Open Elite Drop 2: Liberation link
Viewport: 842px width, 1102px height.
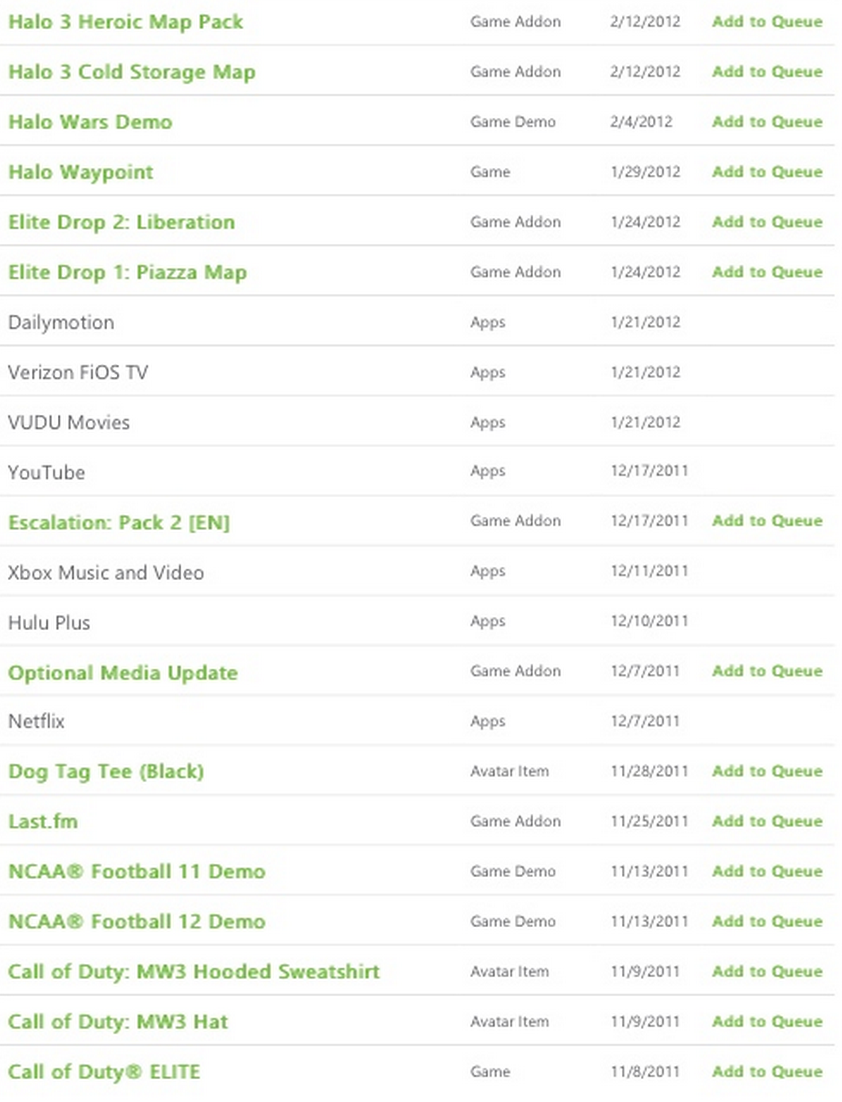tap(121, 222)
